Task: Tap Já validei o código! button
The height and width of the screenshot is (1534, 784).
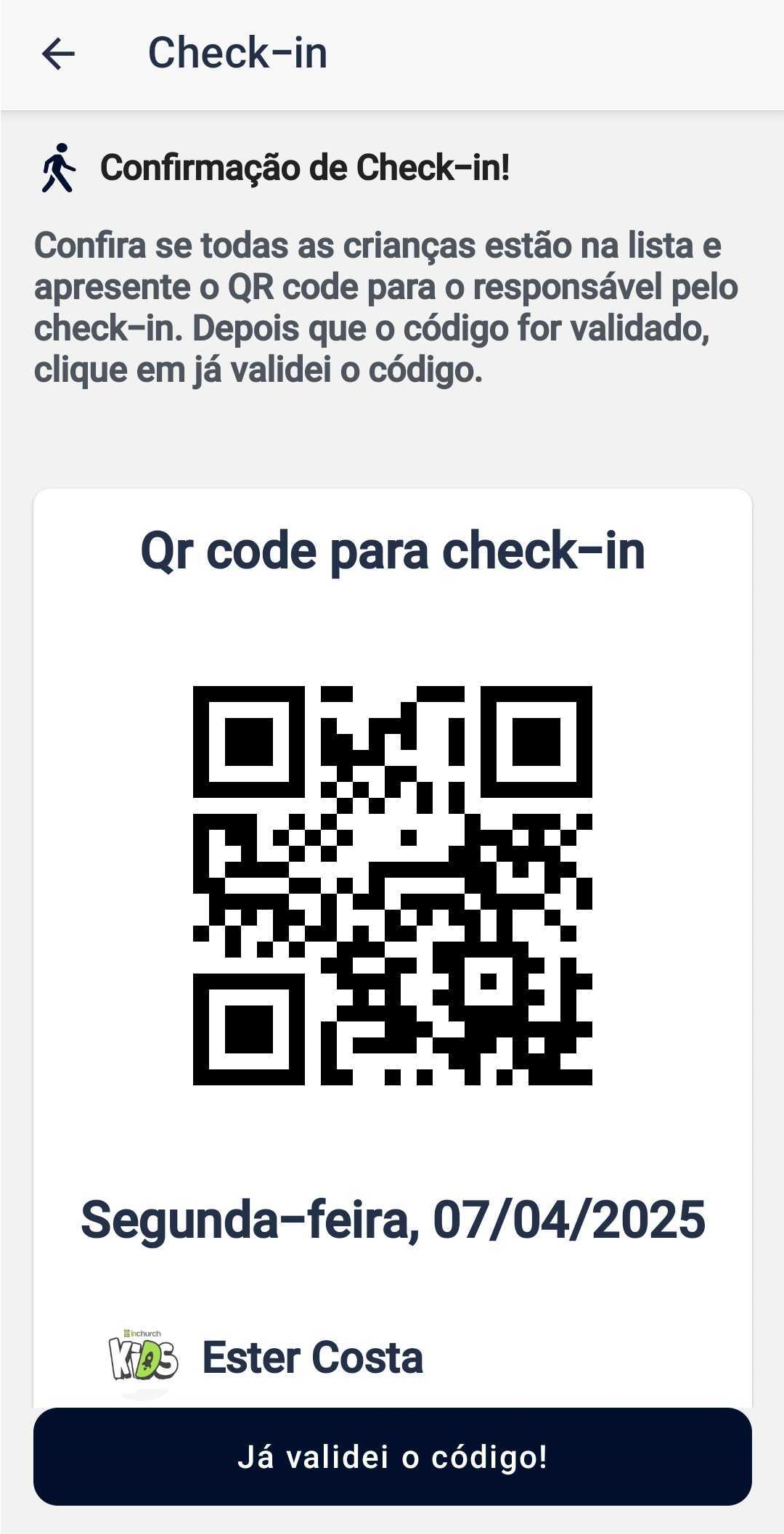Action: tap(393, 1456)
